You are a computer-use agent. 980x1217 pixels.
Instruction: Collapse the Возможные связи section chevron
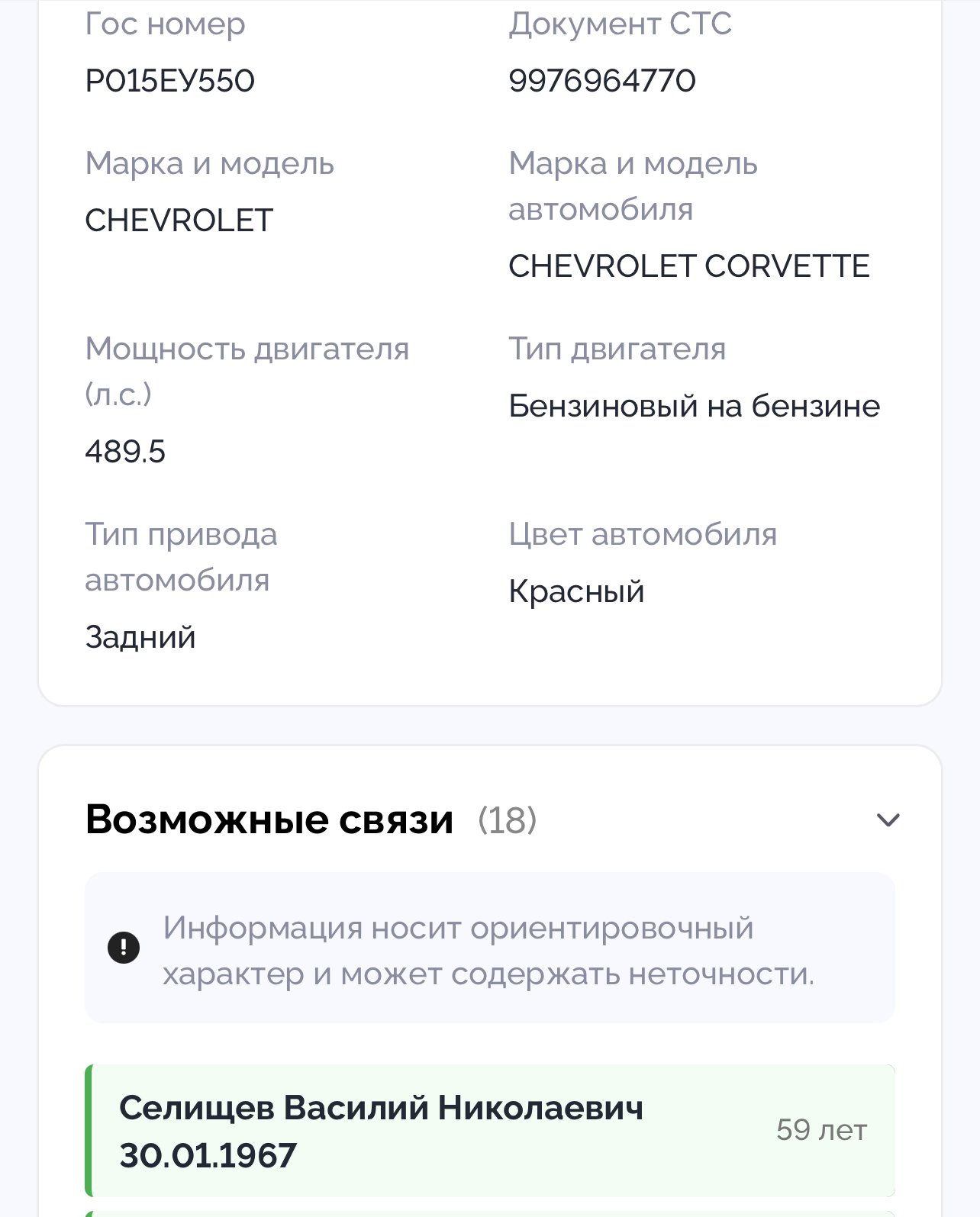click(x=888, y=820)
